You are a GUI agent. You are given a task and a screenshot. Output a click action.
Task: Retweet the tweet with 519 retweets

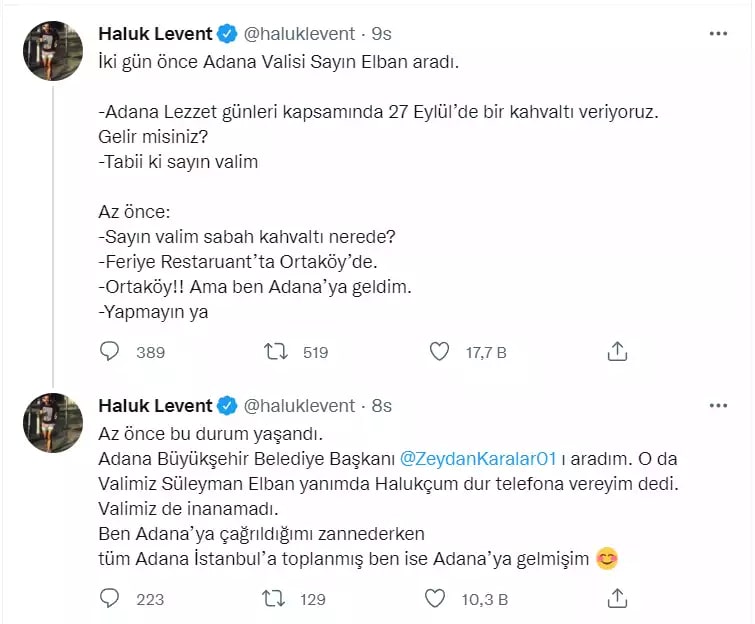(x=274, y=351)
